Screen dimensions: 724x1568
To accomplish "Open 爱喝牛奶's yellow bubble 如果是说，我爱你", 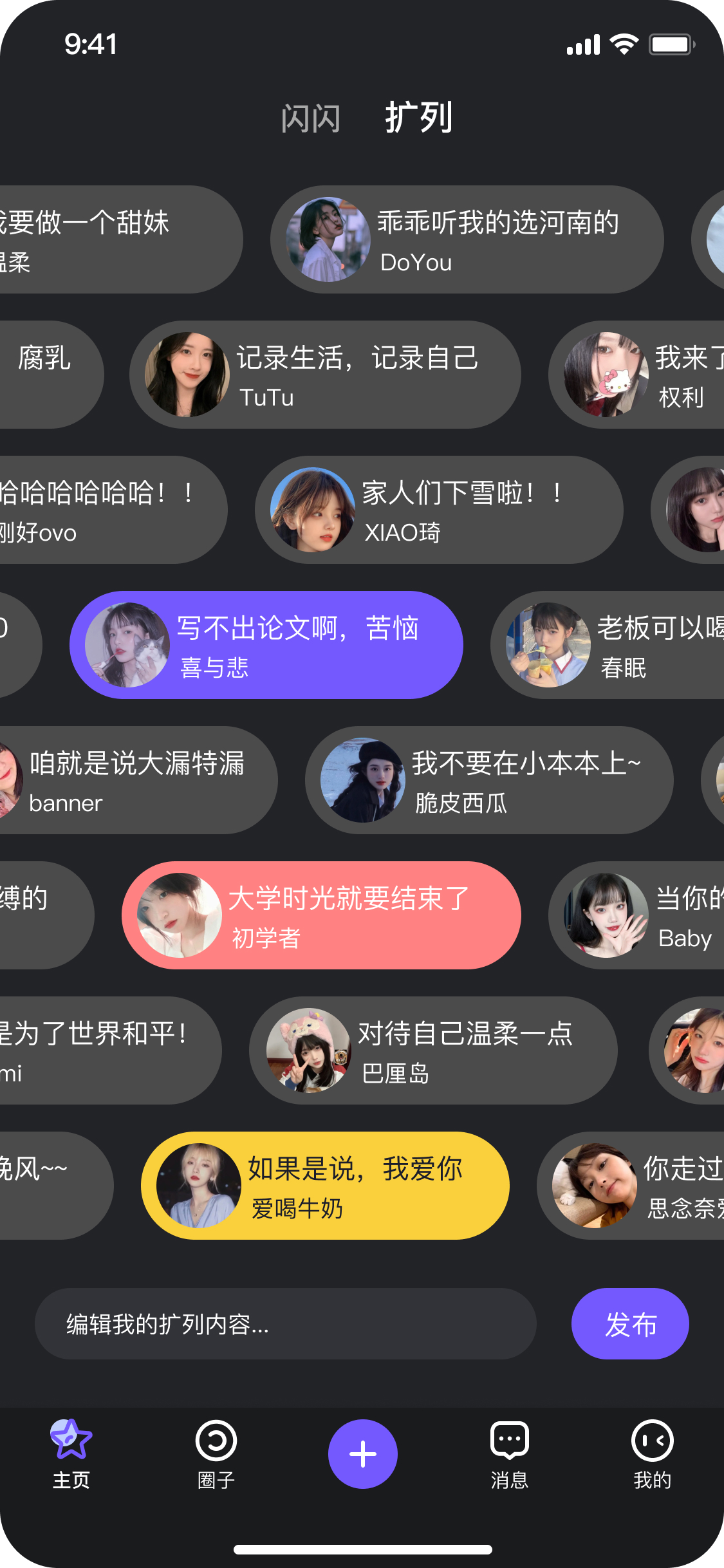I will pyautogui.click(x=325, y=1186).
